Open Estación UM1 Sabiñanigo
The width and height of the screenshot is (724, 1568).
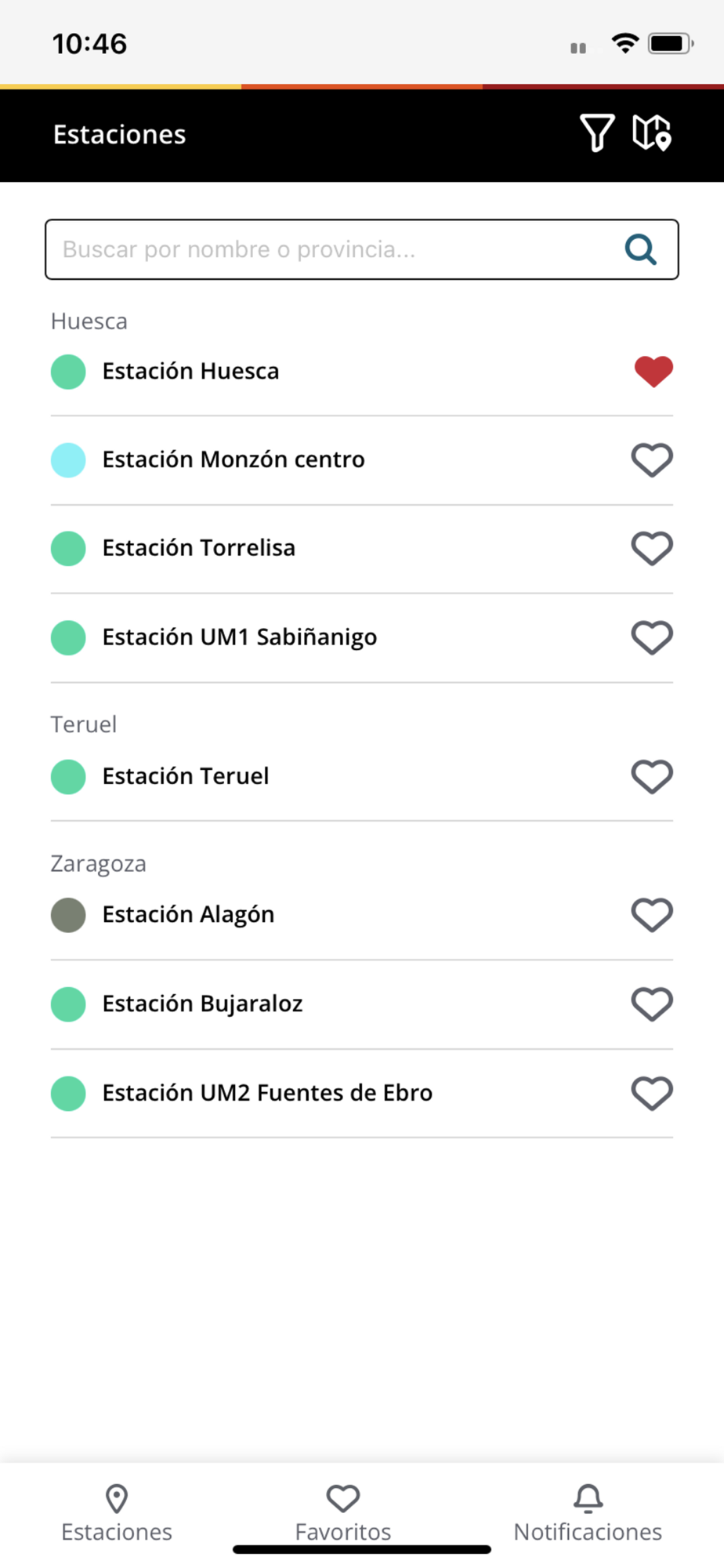coord(239,637)
